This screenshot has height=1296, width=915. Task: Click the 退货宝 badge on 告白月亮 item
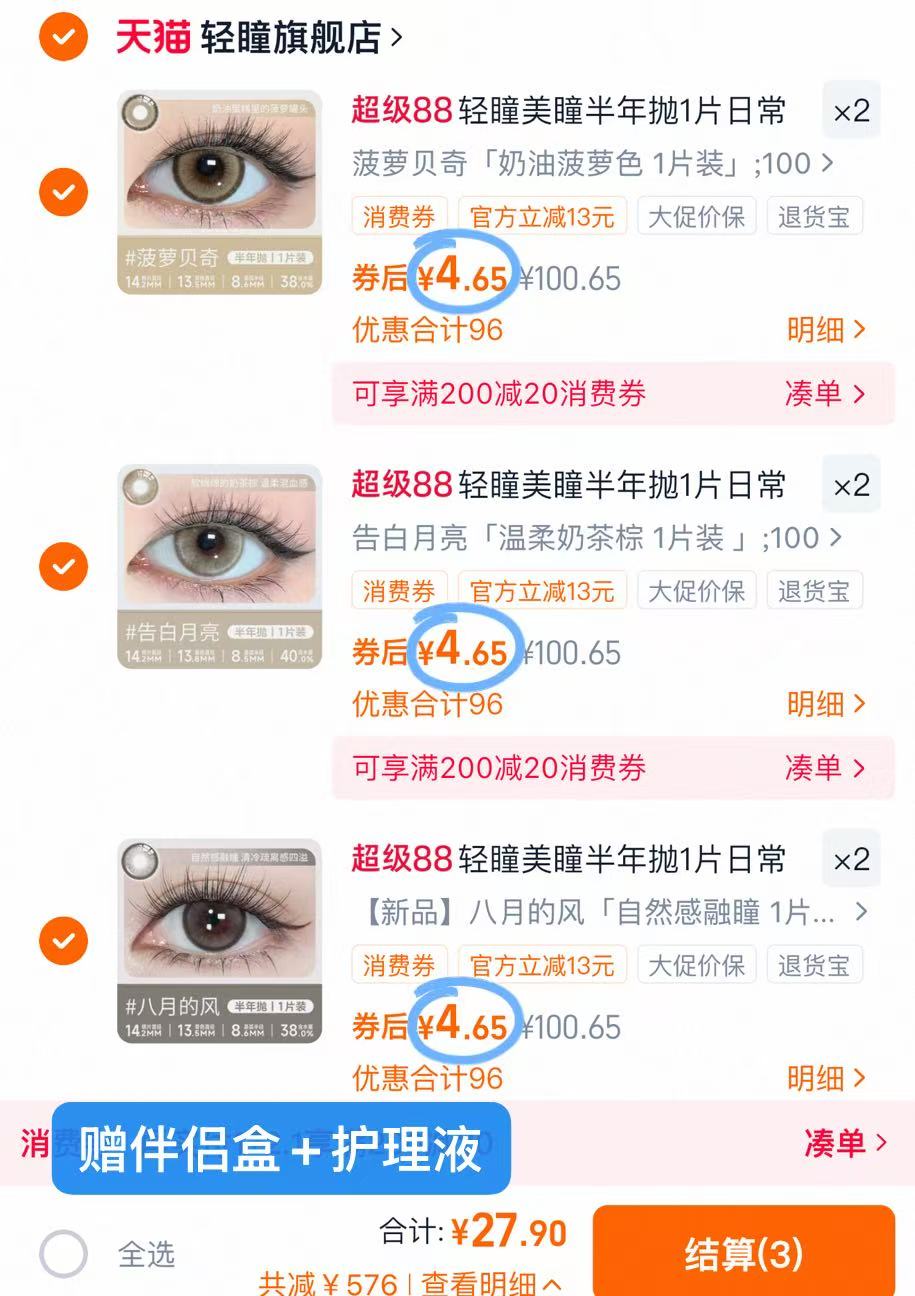814,590
